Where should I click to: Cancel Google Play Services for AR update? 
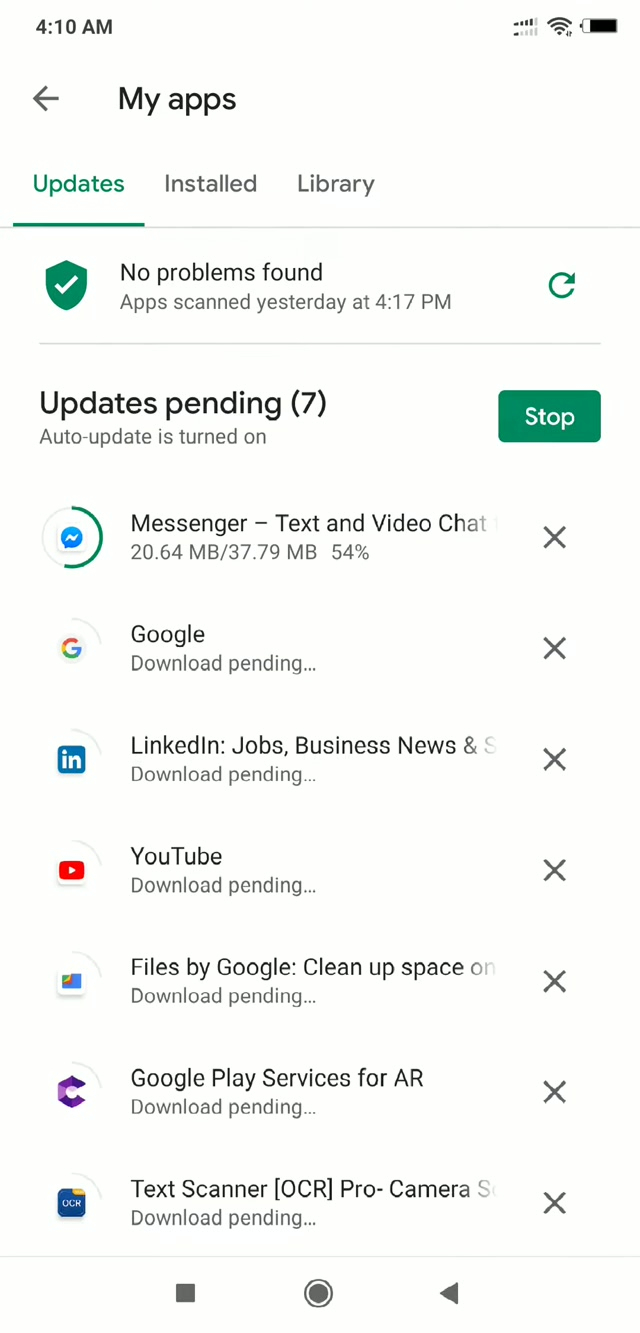coord(554,1093)
